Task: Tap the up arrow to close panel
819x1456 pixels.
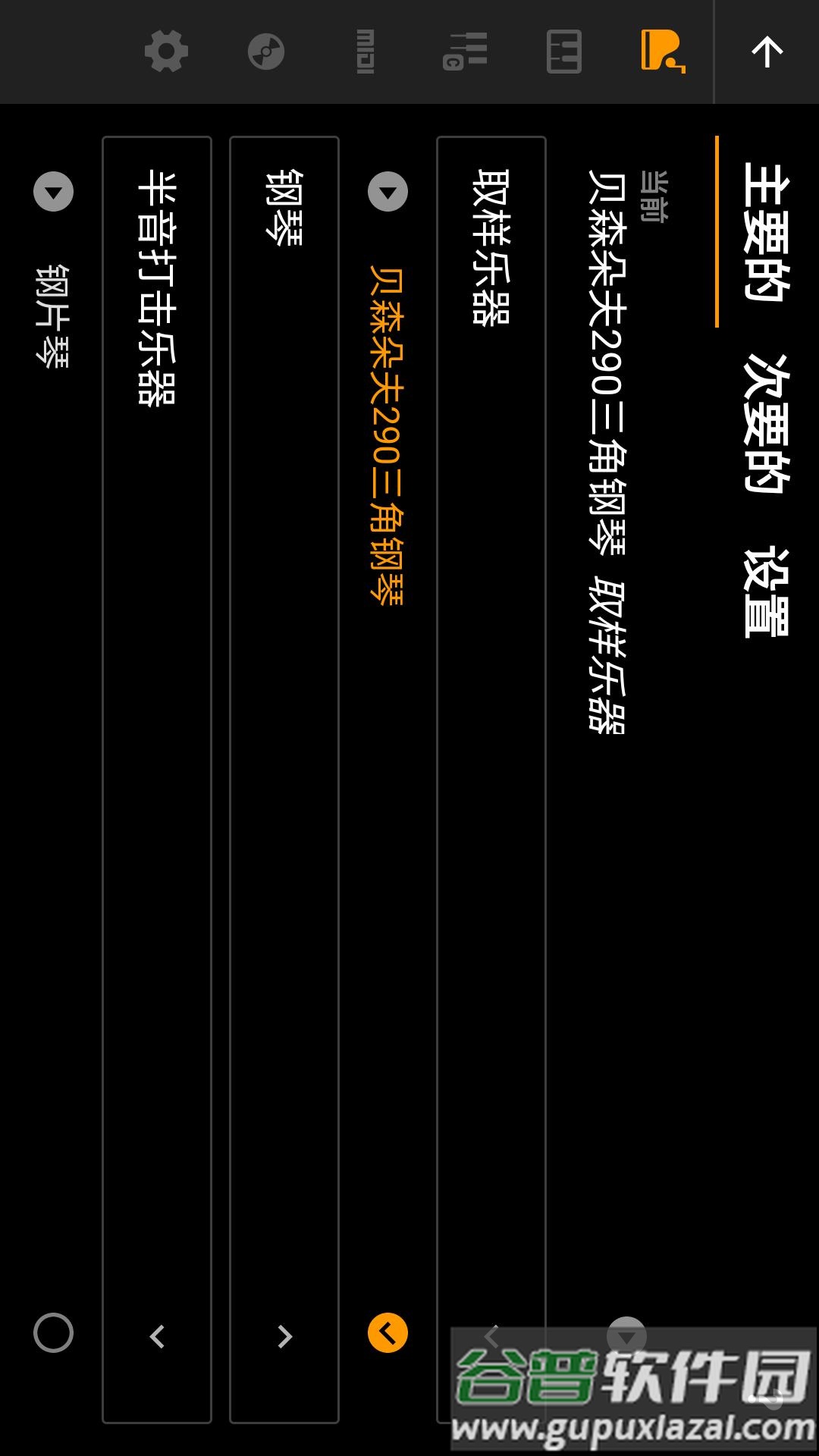Action: [767, 52]
